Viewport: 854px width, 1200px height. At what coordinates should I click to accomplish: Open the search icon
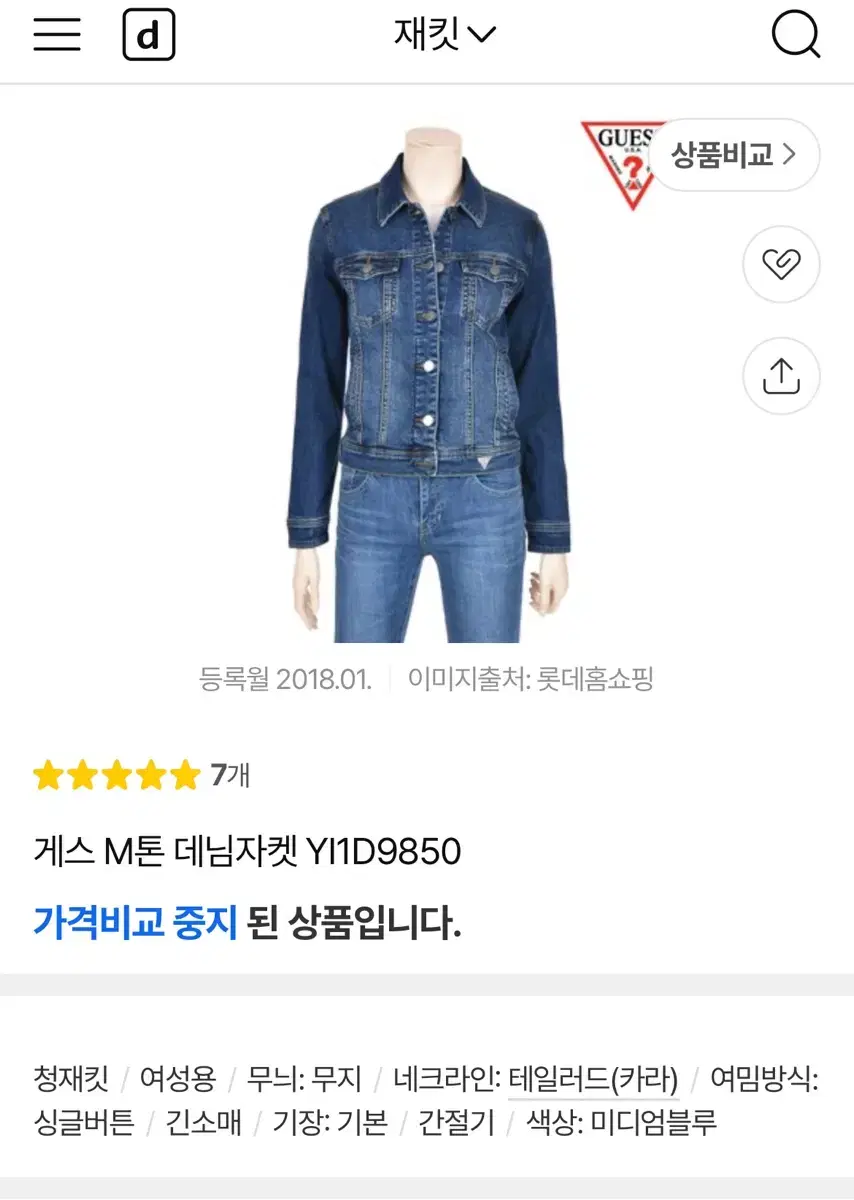(795, 36)
